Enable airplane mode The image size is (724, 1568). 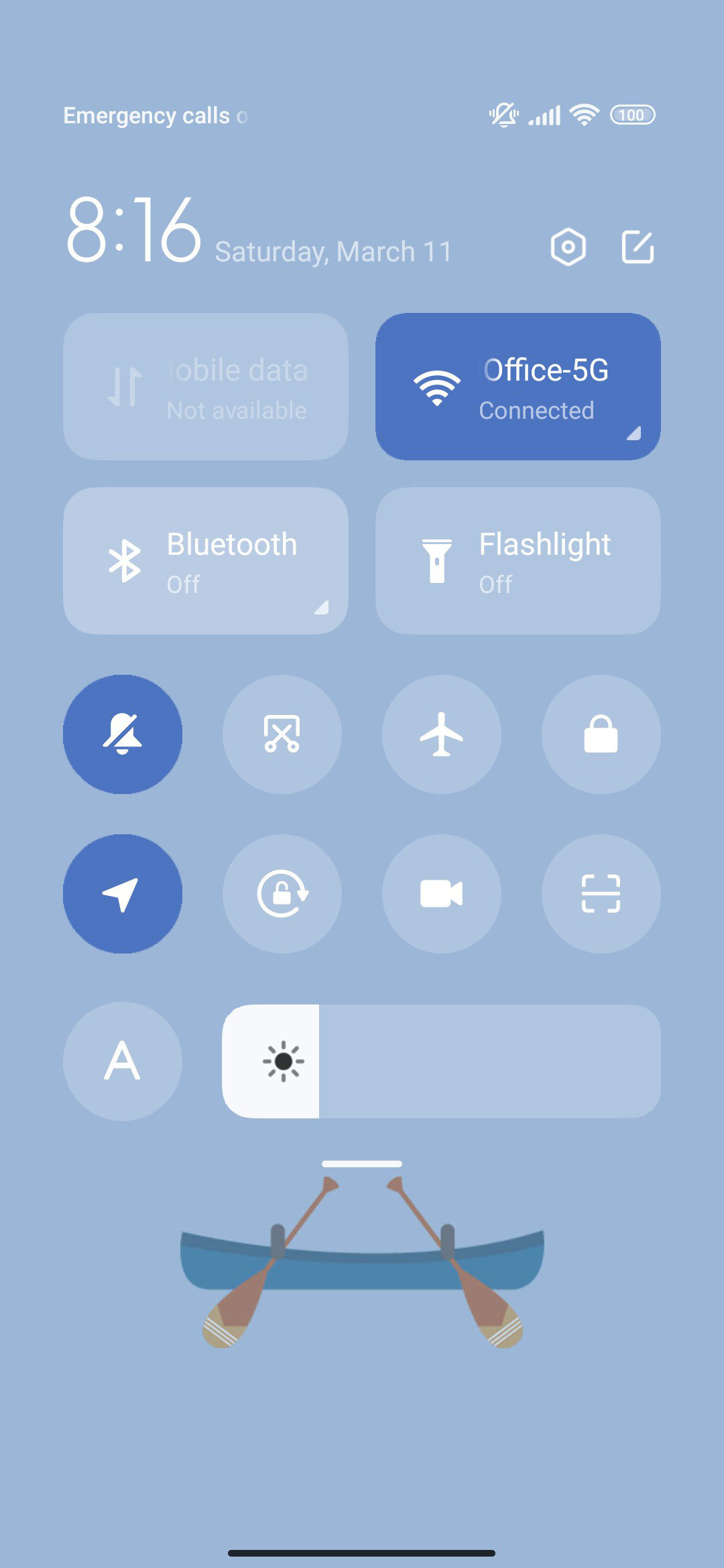click(x=442, y=734)
